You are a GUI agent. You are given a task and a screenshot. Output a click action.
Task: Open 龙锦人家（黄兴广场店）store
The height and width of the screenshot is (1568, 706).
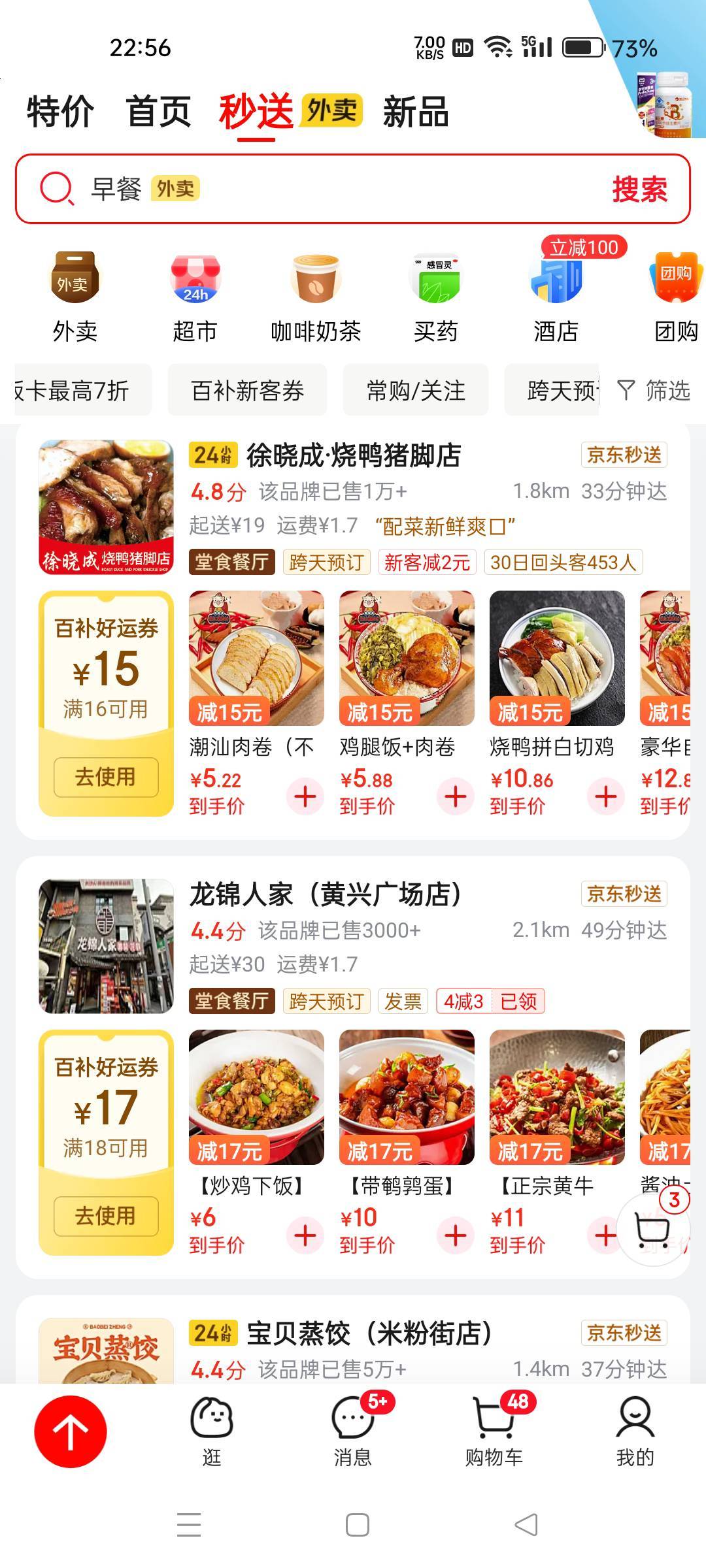[326, 894]
